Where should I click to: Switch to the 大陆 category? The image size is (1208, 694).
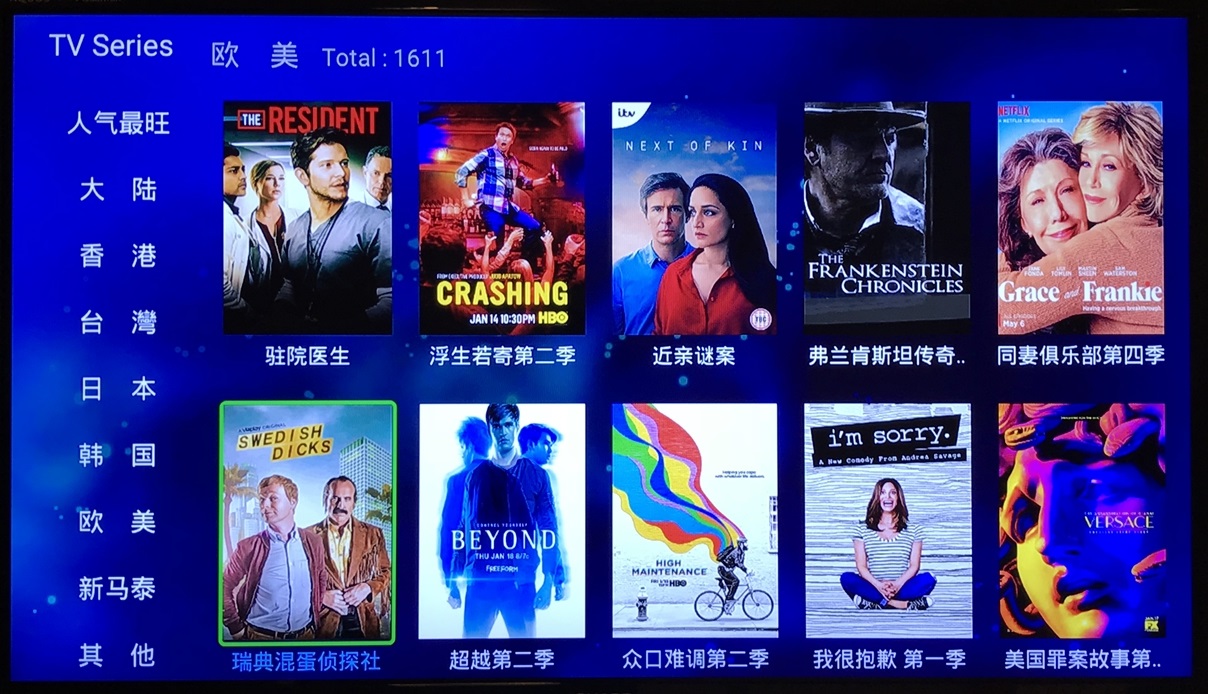(x=118, y=190)
